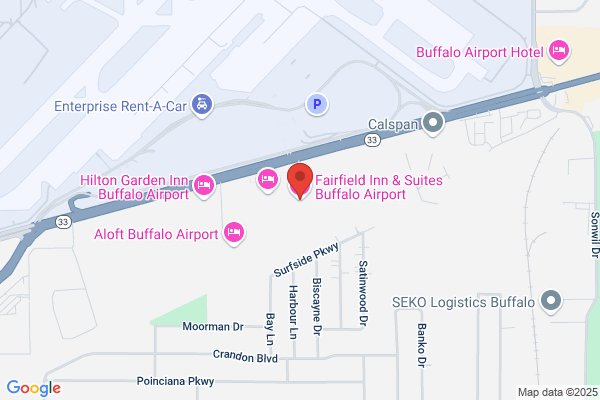600x400 pixels.
Task: Open the Calspan place marker
Action: point(433,123)
